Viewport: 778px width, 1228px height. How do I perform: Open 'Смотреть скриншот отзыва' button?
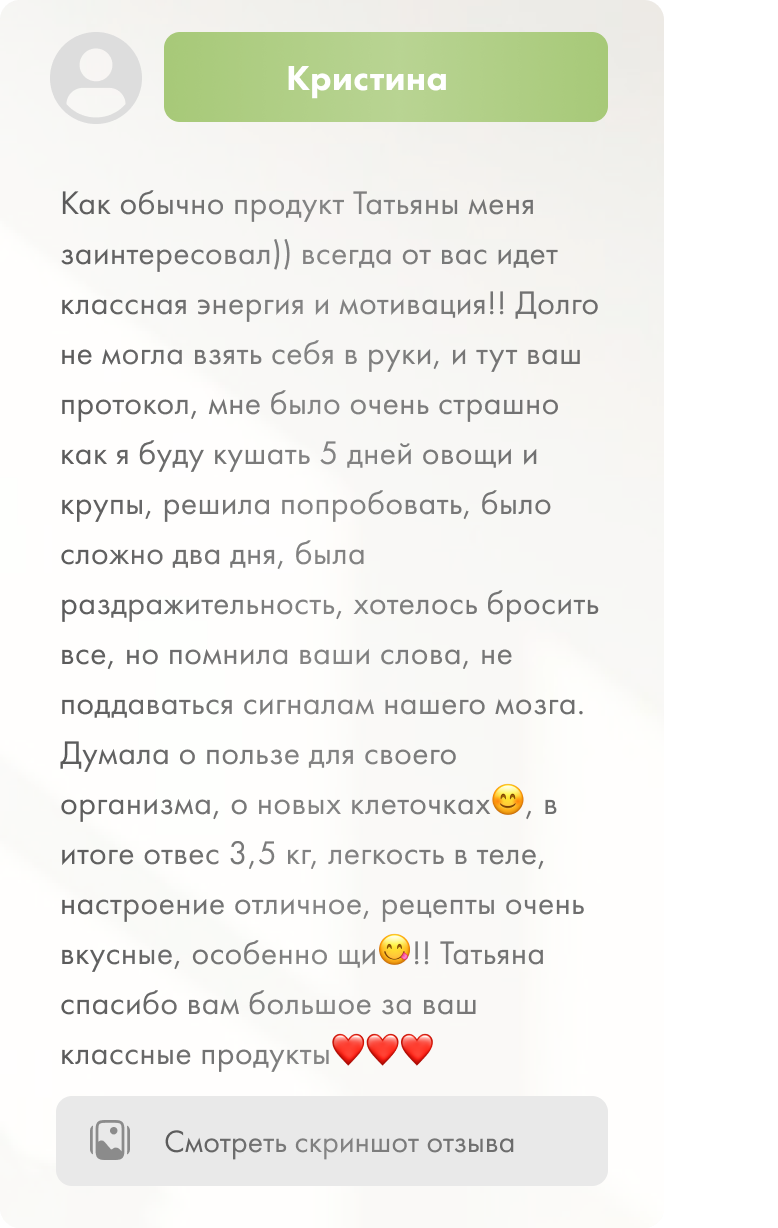click(x=332, y=1141)
